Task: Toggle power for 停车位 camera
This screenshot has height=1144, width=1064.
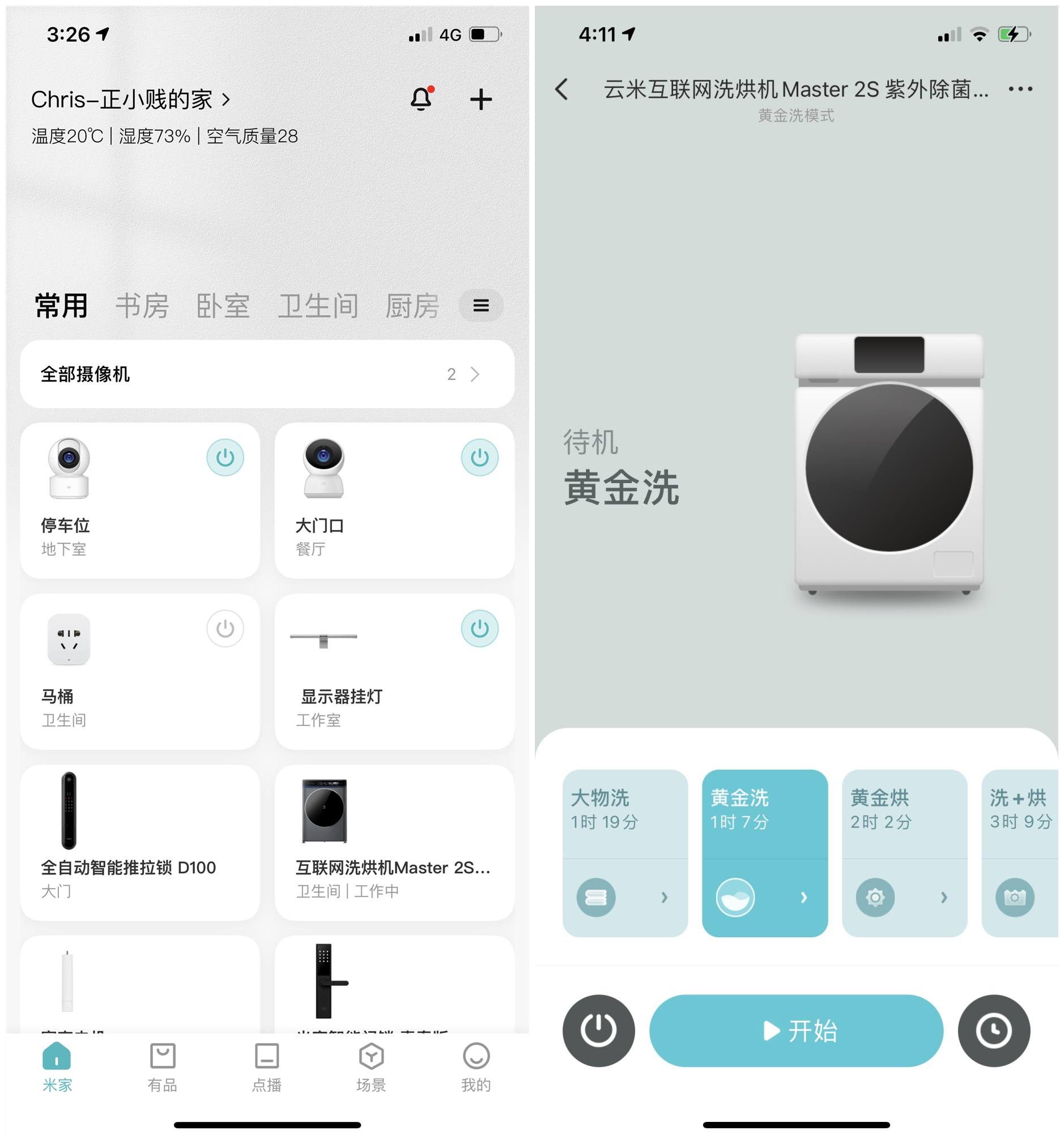Action: tap(225, 458)
